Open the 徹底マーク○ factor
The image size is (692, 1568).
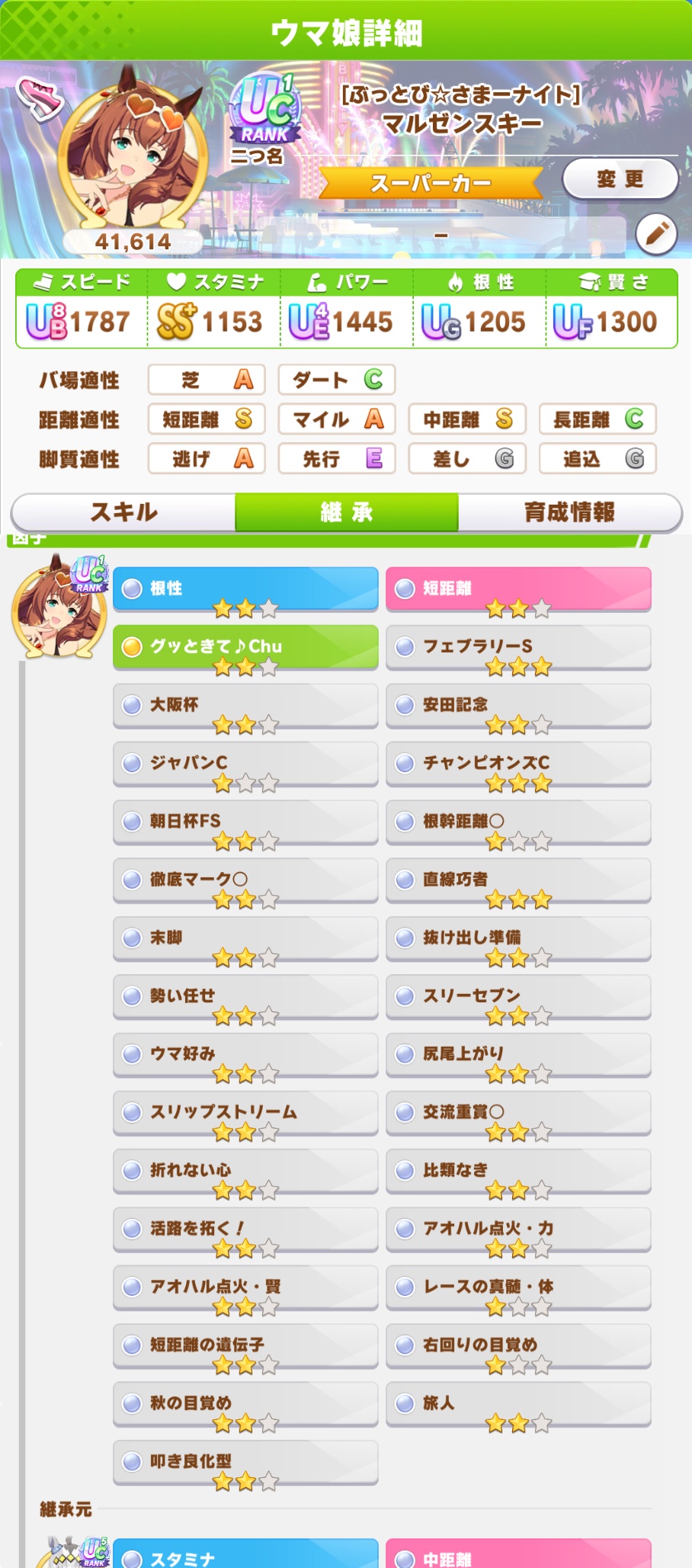[x=245, y=880]
